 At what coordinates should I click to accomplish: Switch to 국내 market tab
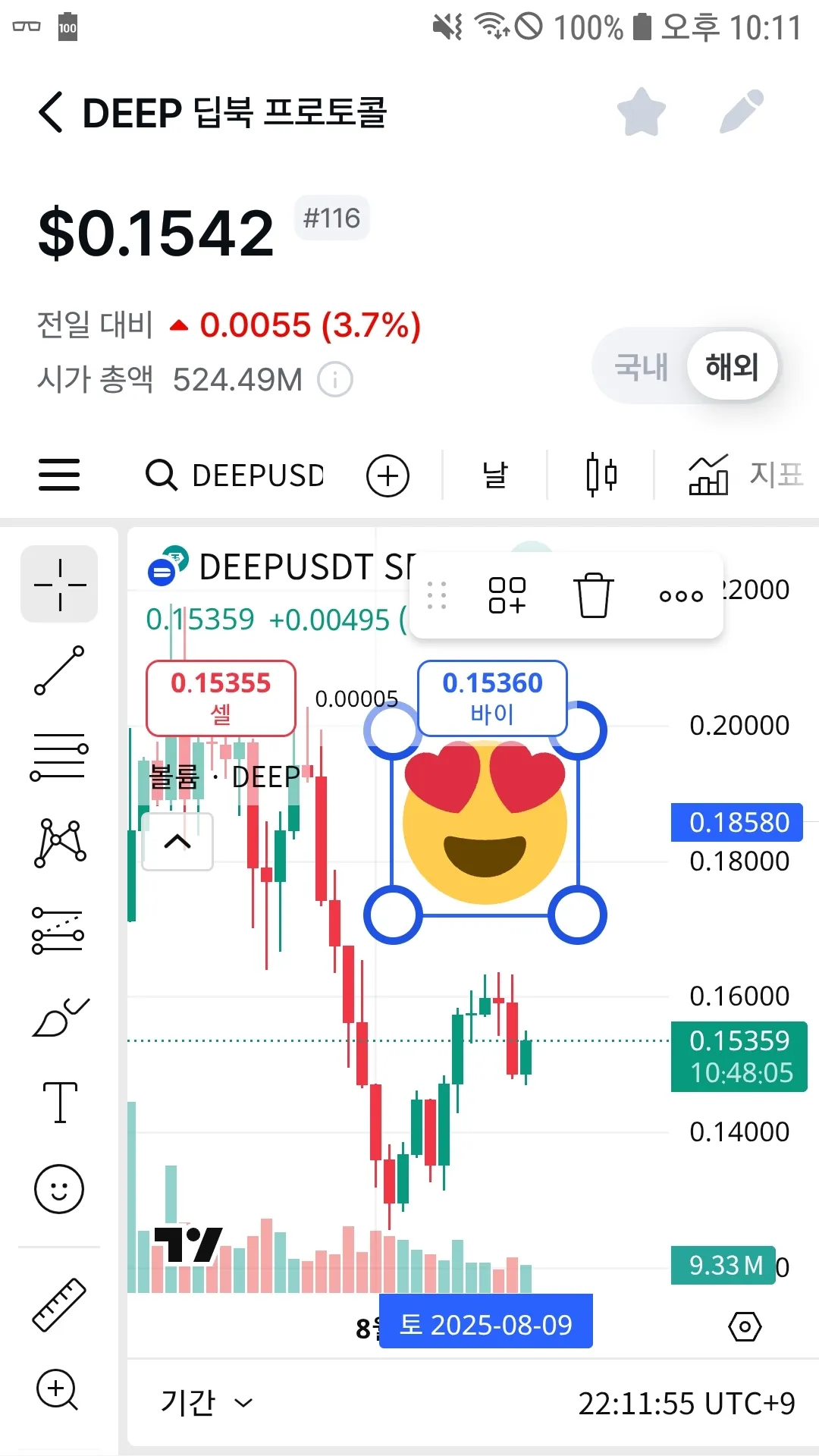[x=641, y=367]
